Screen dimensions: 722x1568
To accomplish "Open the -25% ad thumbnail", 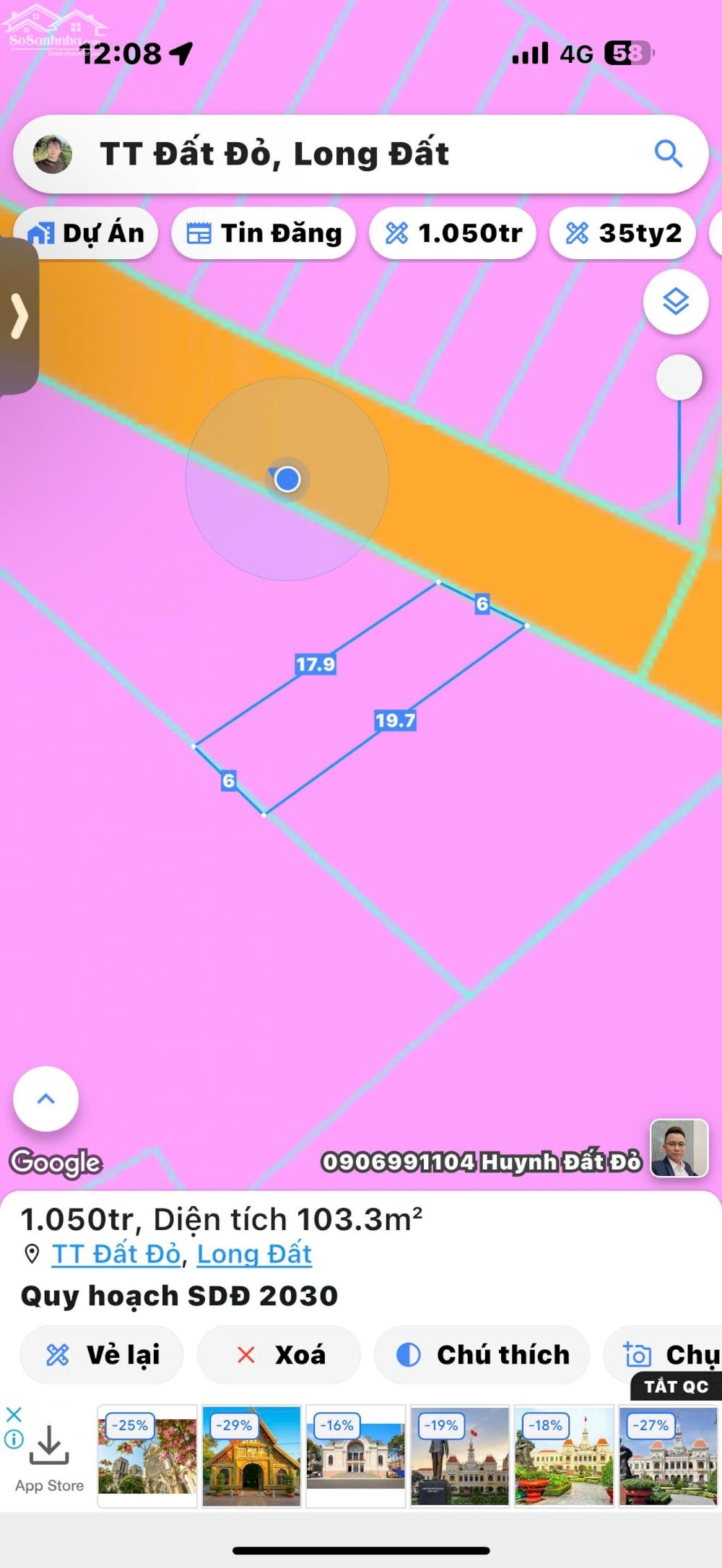I will coord(147,1455).
